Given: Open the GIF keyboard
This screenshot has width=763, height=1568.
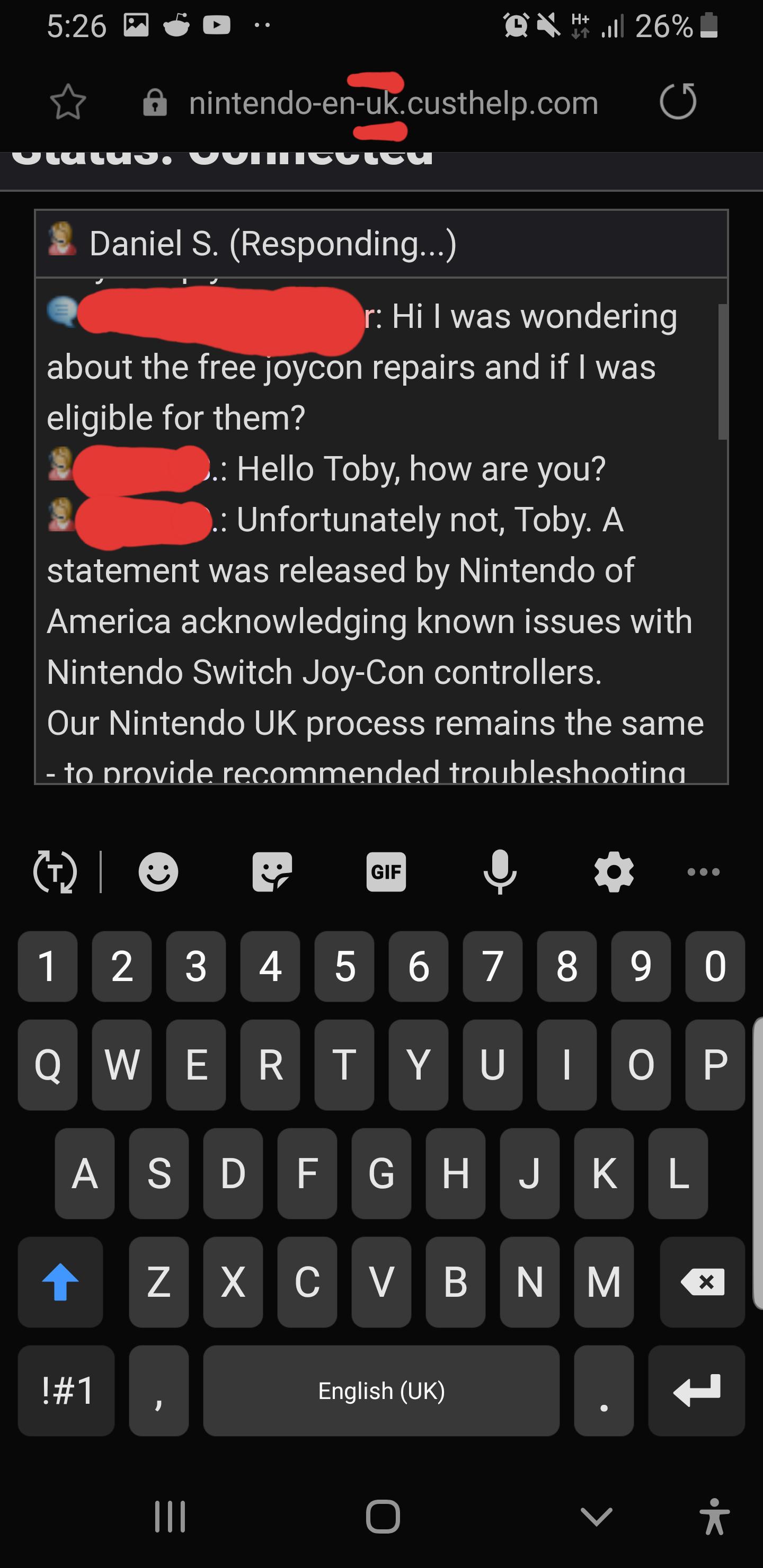Looking at the screenshot, I should point(386,871).
